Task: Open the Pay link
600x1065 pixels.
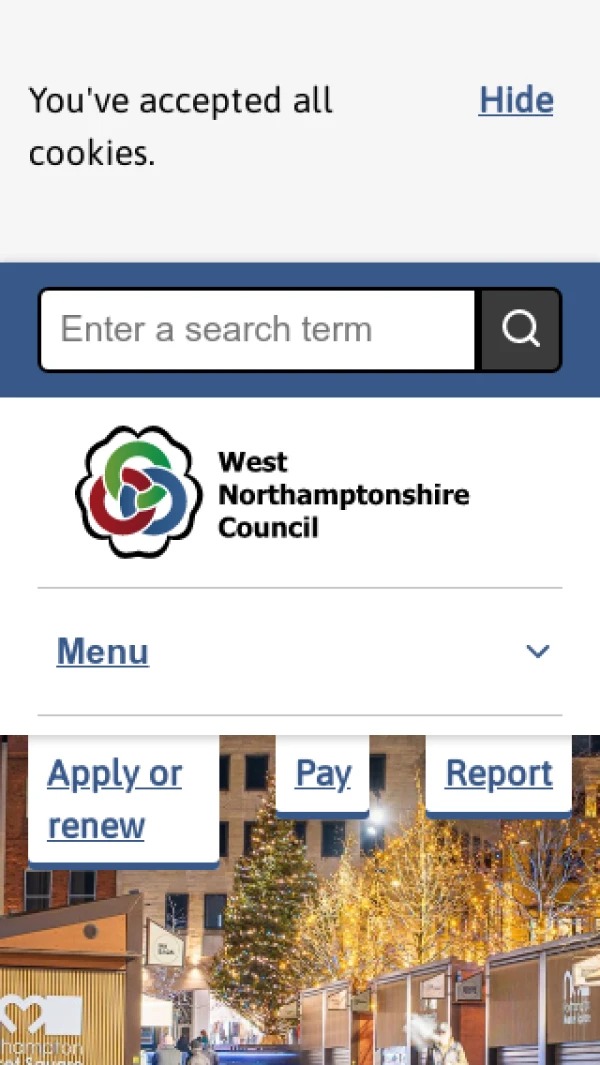Action: coord(323,773)
